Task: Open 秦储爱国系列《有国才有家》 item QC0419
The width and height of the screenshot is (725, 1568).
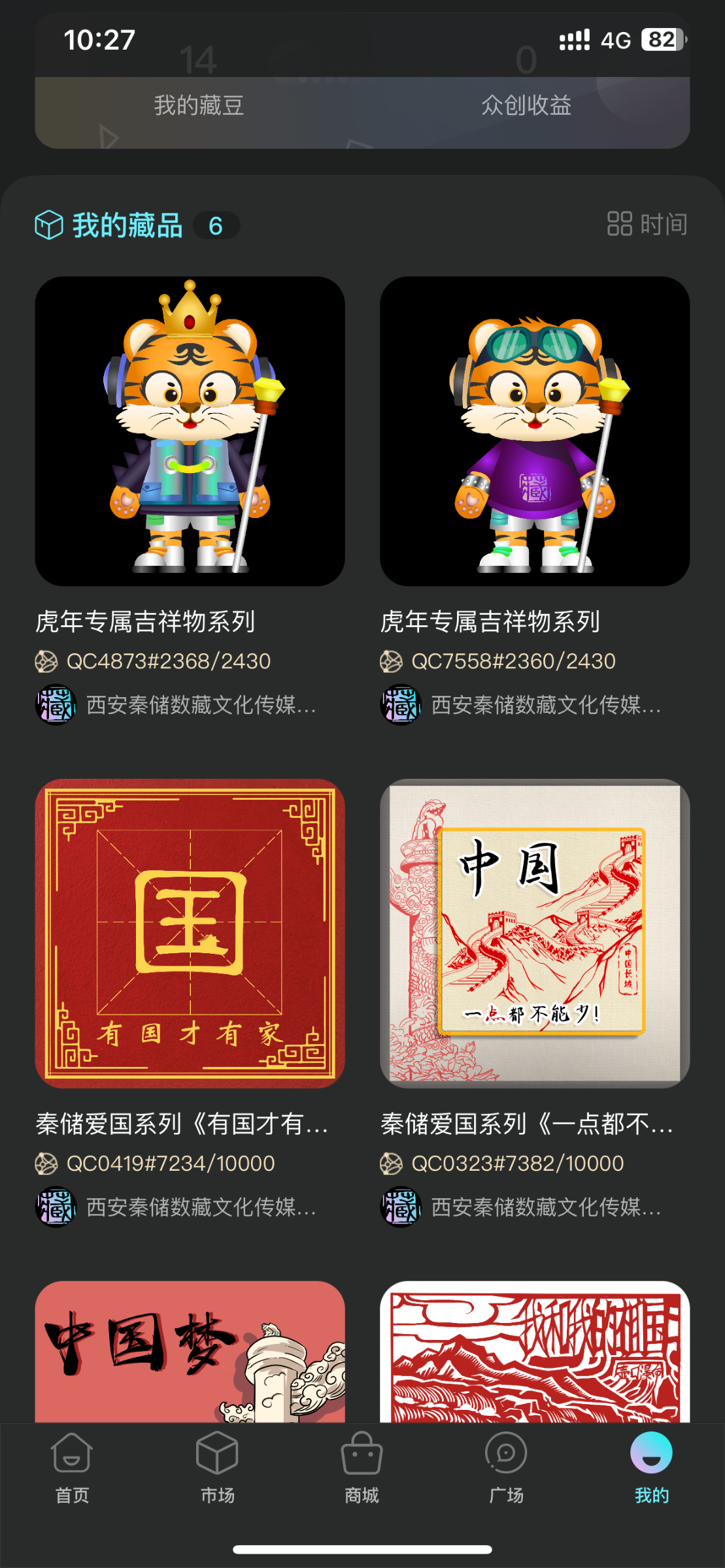Action: [x=190, y=933]
